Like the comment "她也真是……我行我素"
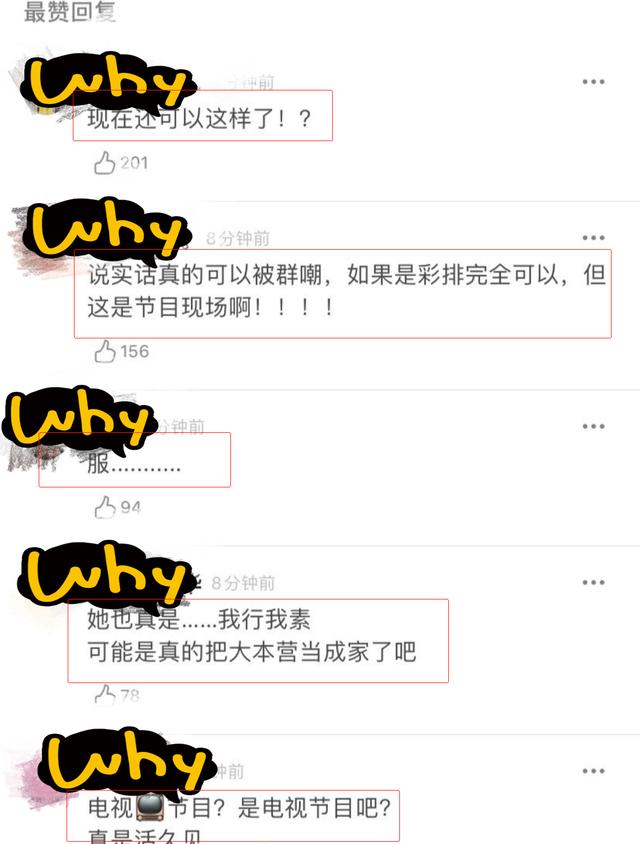 [105, 695]
